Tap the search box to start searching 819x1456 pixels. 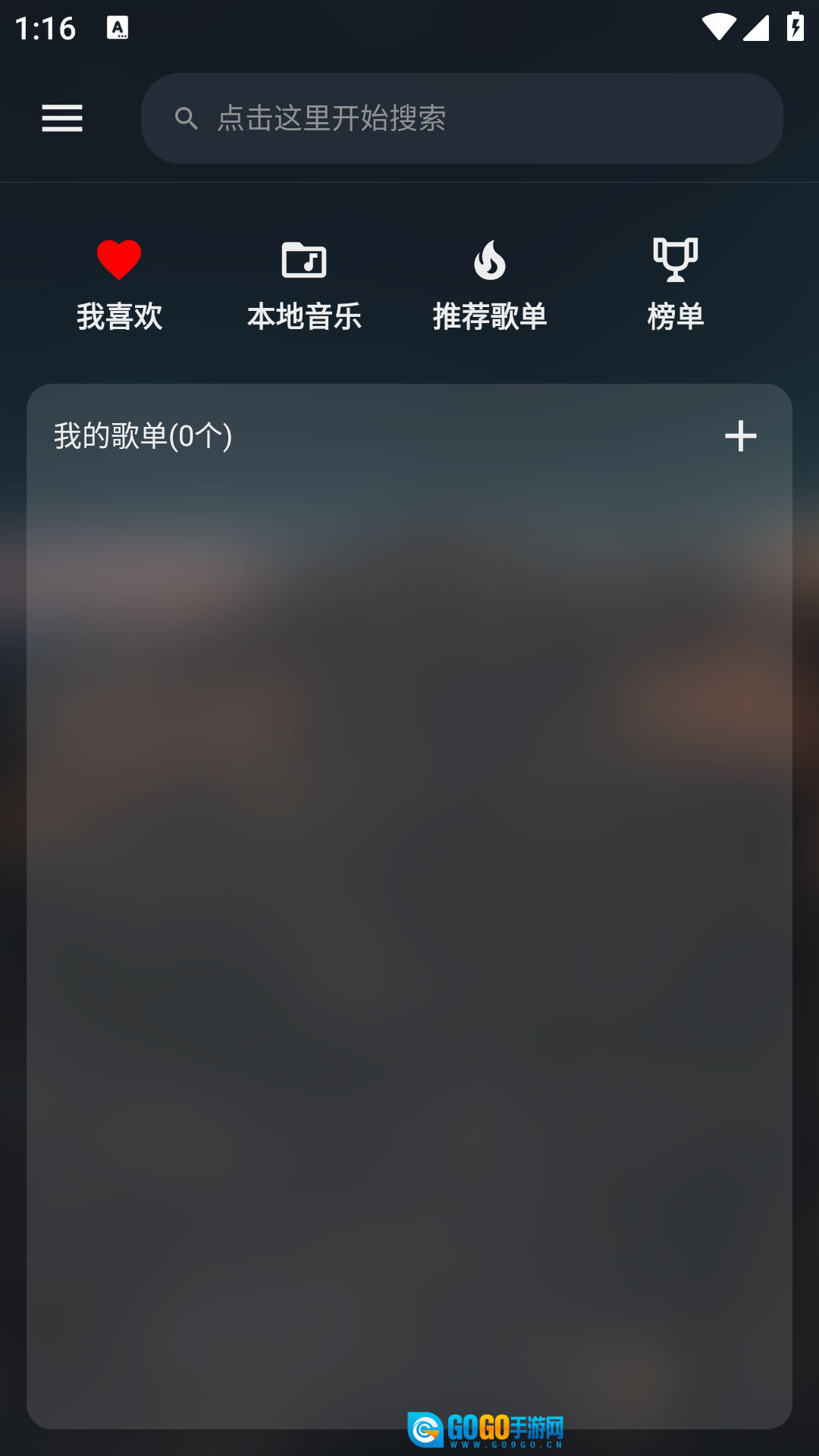pyautogui.click(x=461, y=118)
